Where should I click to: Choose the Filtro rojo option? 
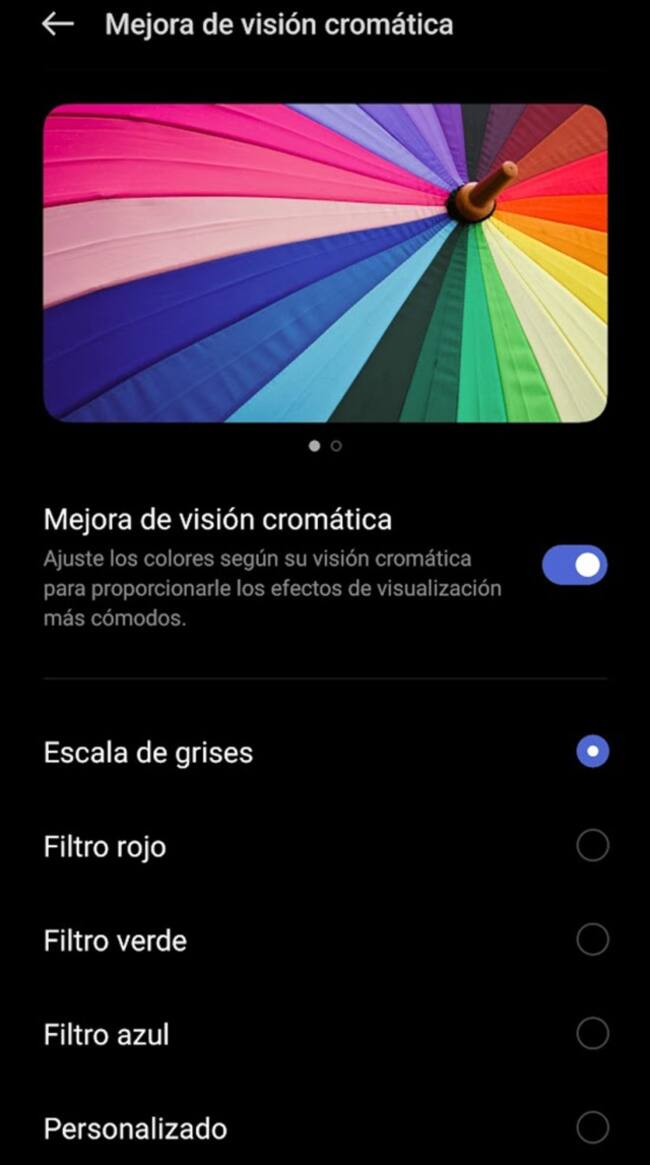pyautogui.click(x=592, y=847)
